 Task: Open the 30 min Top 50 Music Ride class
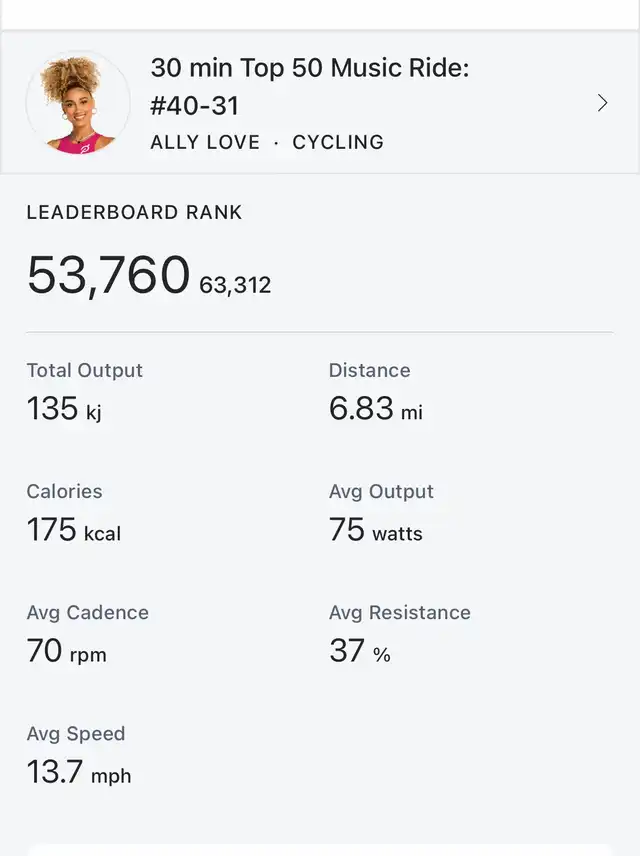pyautogui.click(x=320, y=102)
